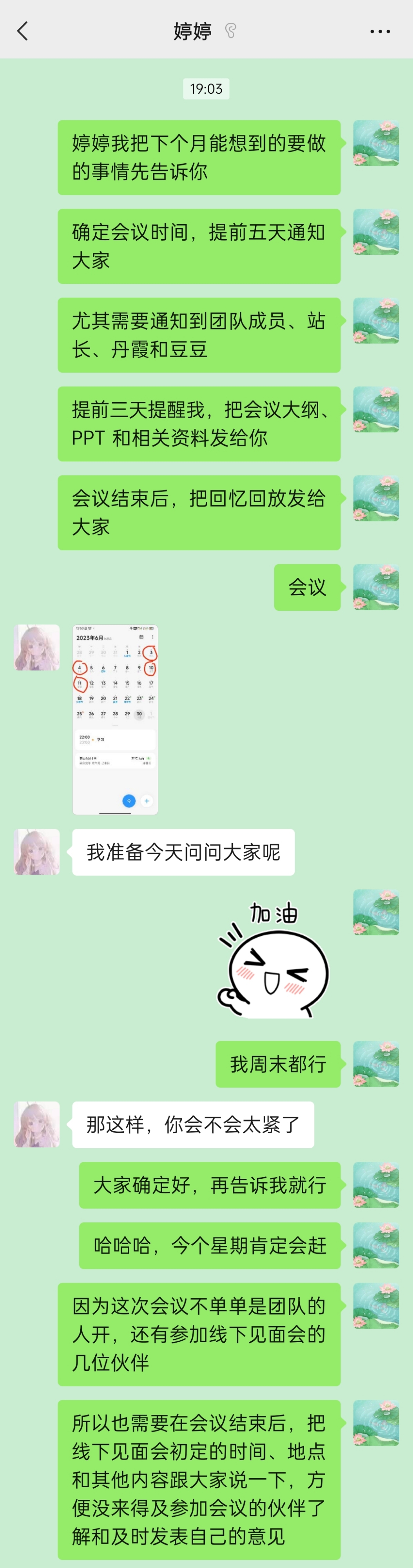Go back to the chat list
Screen dimensions: 413x1568
coord(22,31)
